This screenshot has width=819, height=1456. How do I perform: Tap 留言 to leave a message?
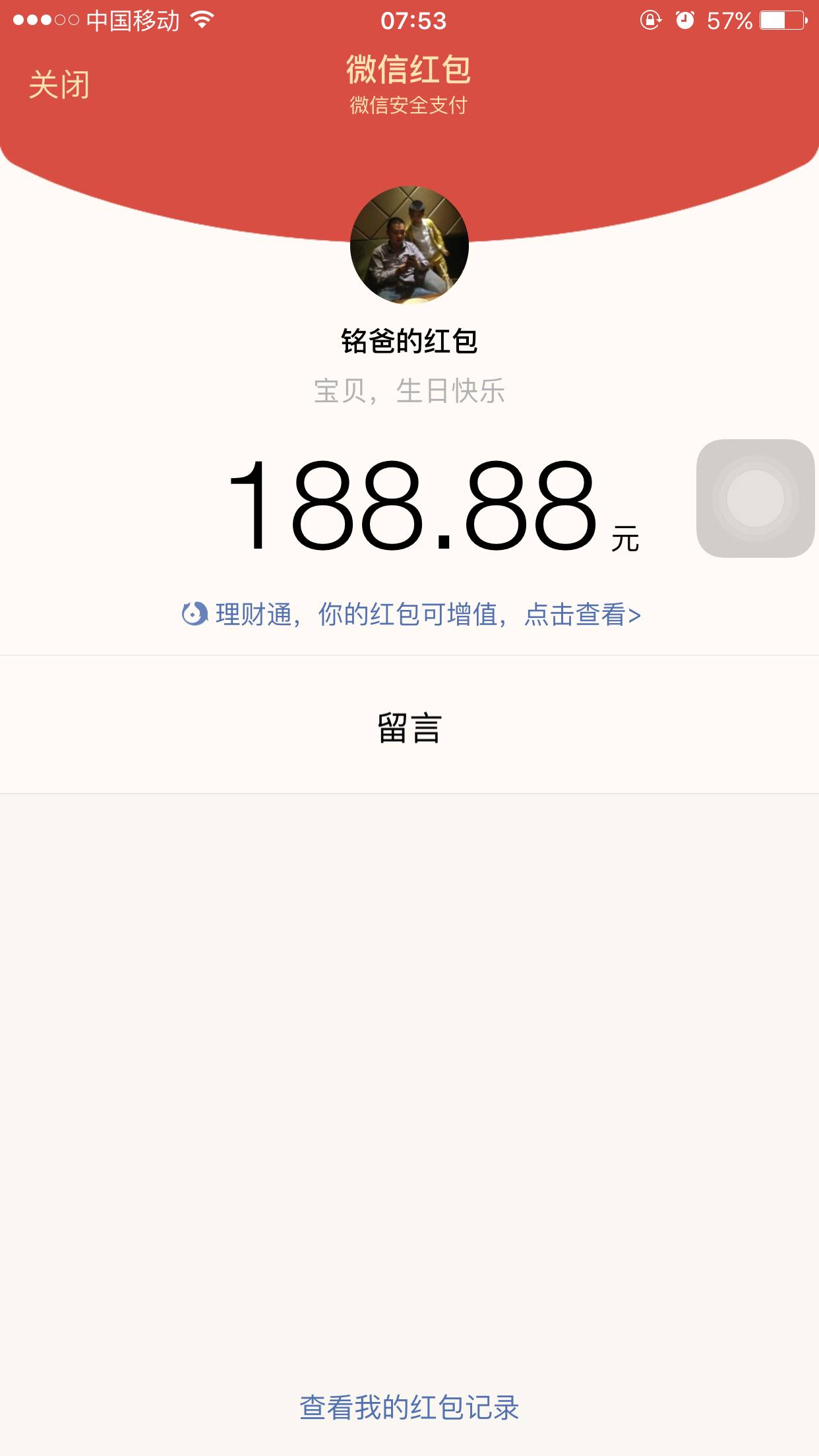(409, 728)
